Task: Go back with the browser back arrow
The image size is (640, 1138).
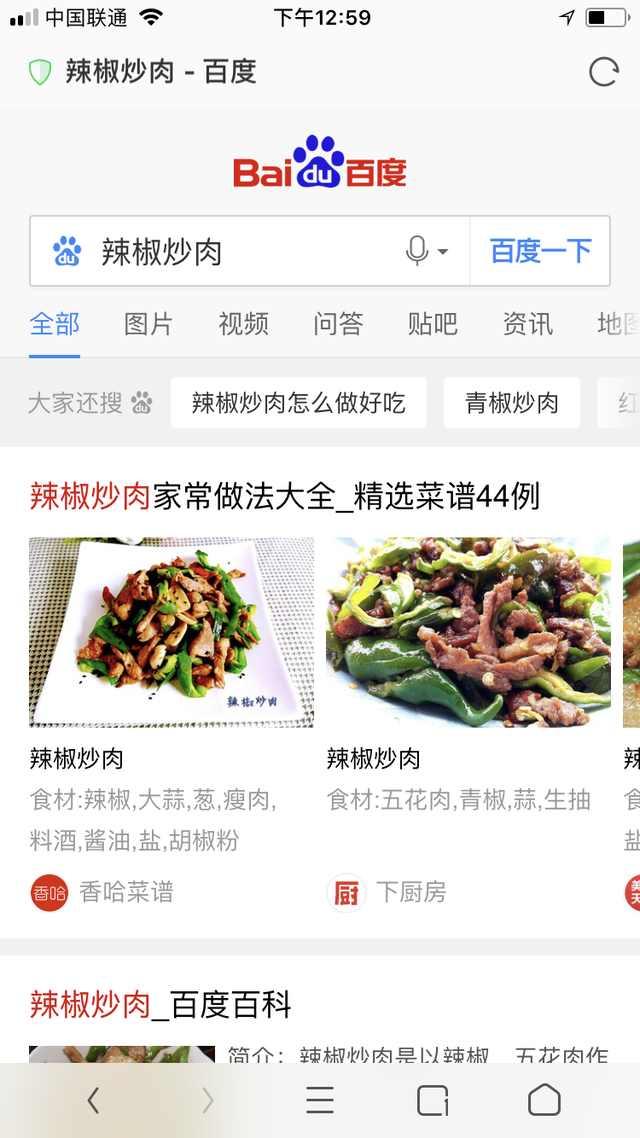Action: (93, 1100)
